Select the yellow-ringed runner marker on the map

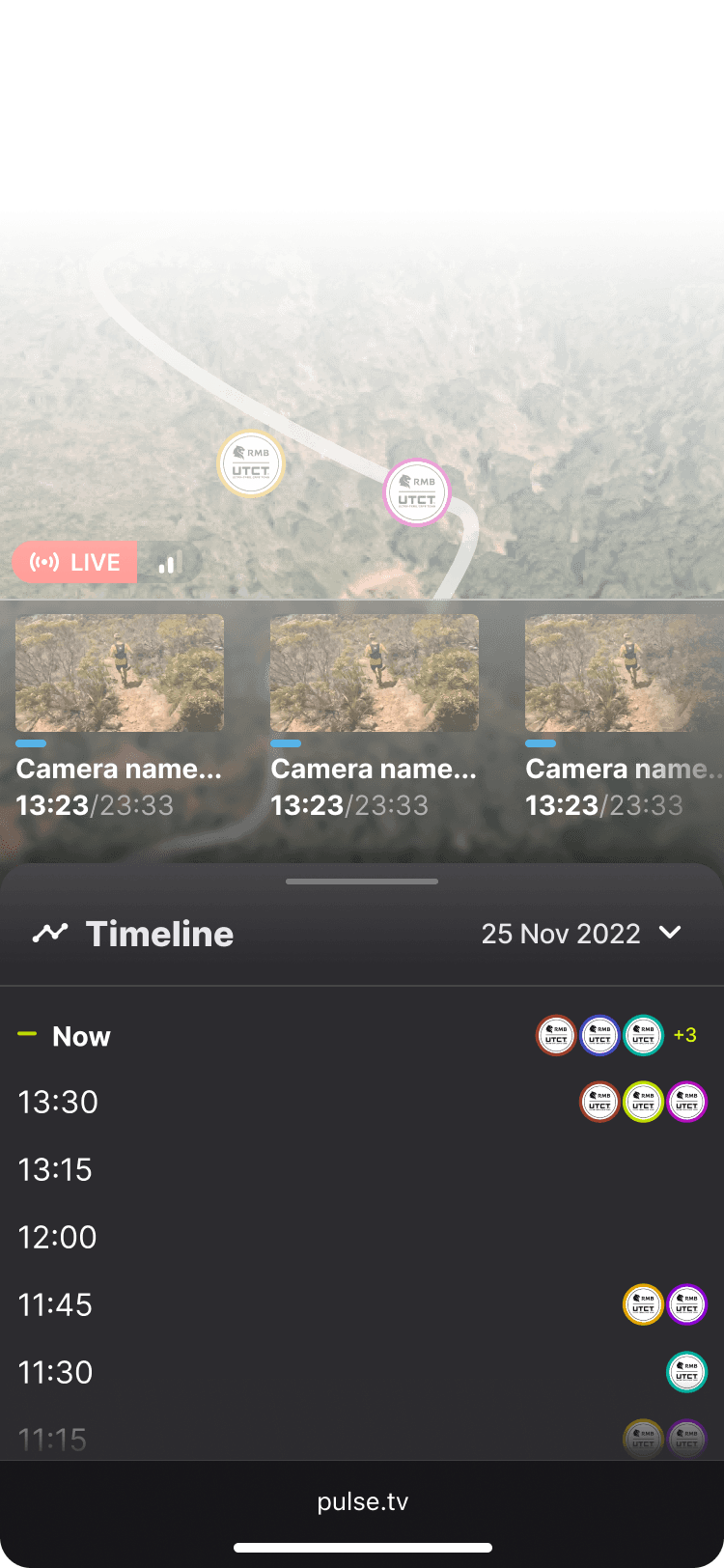click(x=251, y=463)
